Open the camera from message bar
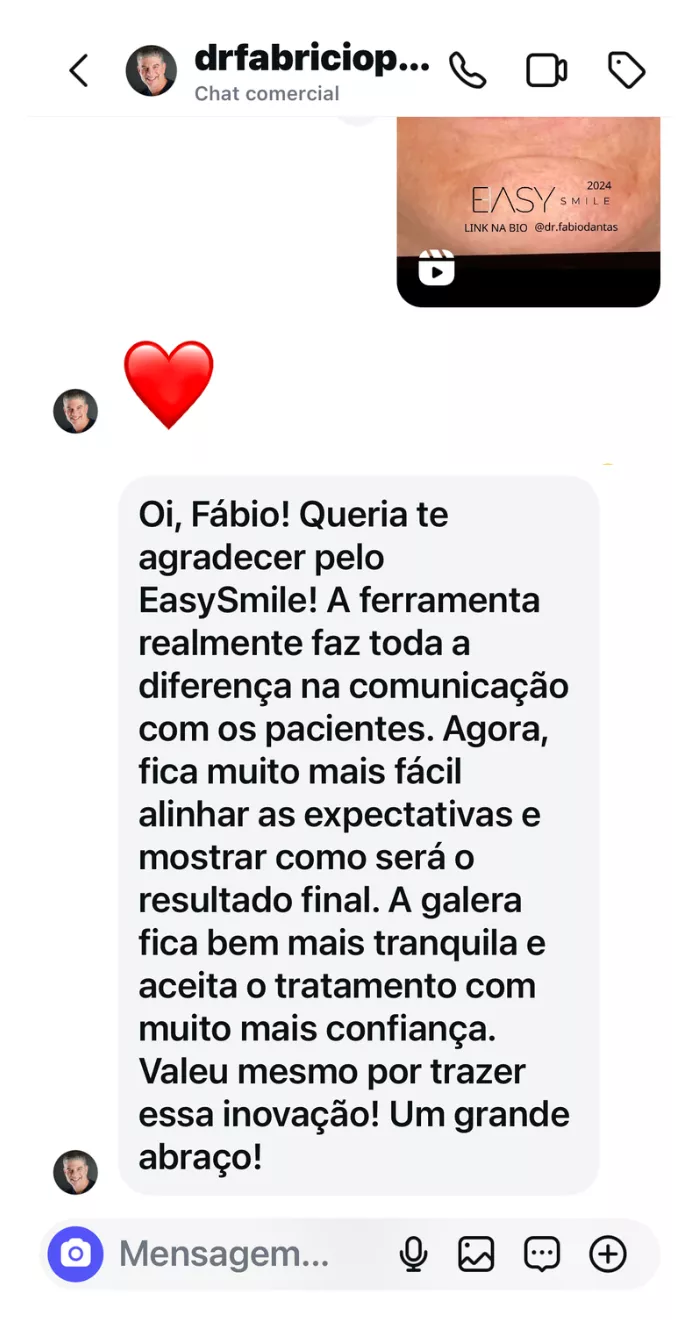Viewport: 690px width, 1320px height. [x=76, y=1254]
